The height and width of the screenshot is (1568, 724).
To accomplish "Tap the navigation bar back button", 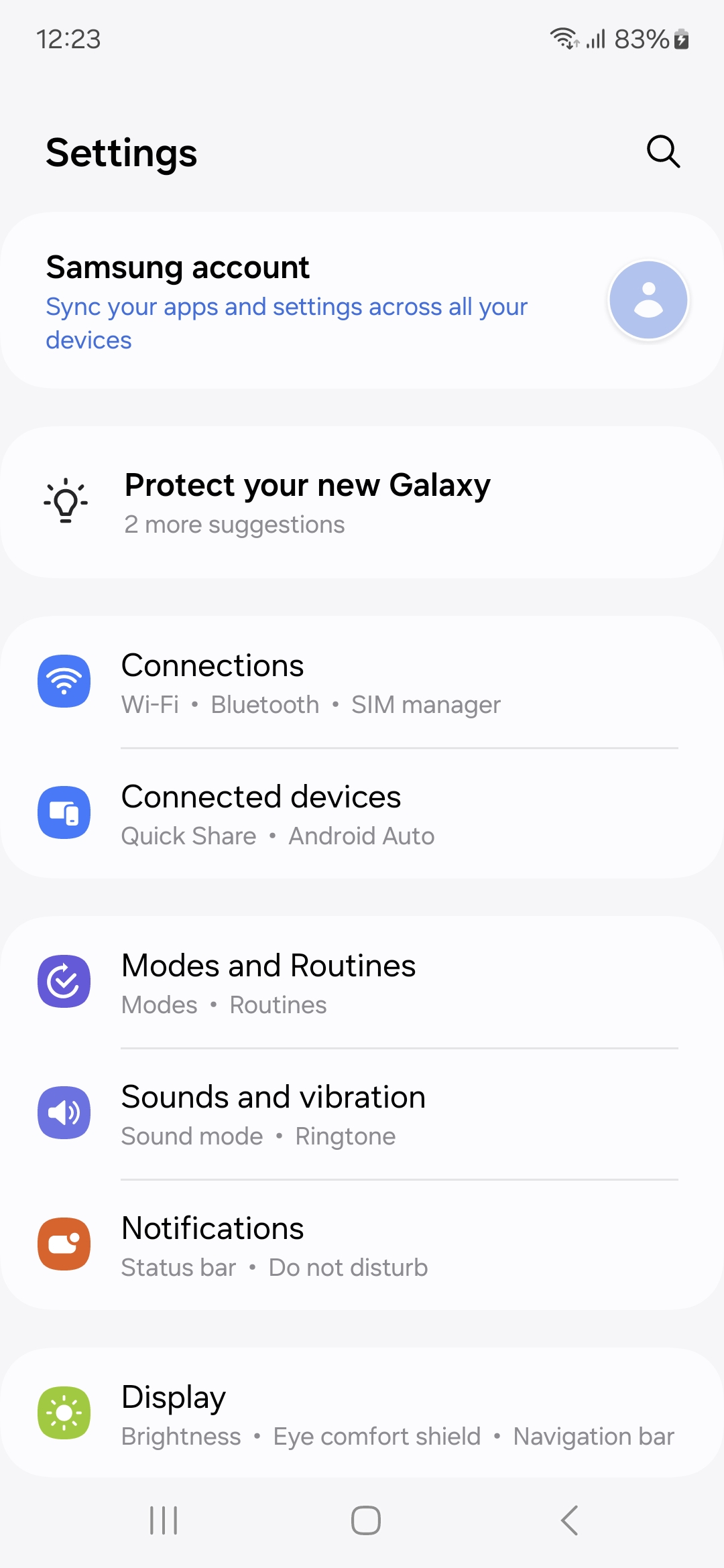I will (569, 1520).
